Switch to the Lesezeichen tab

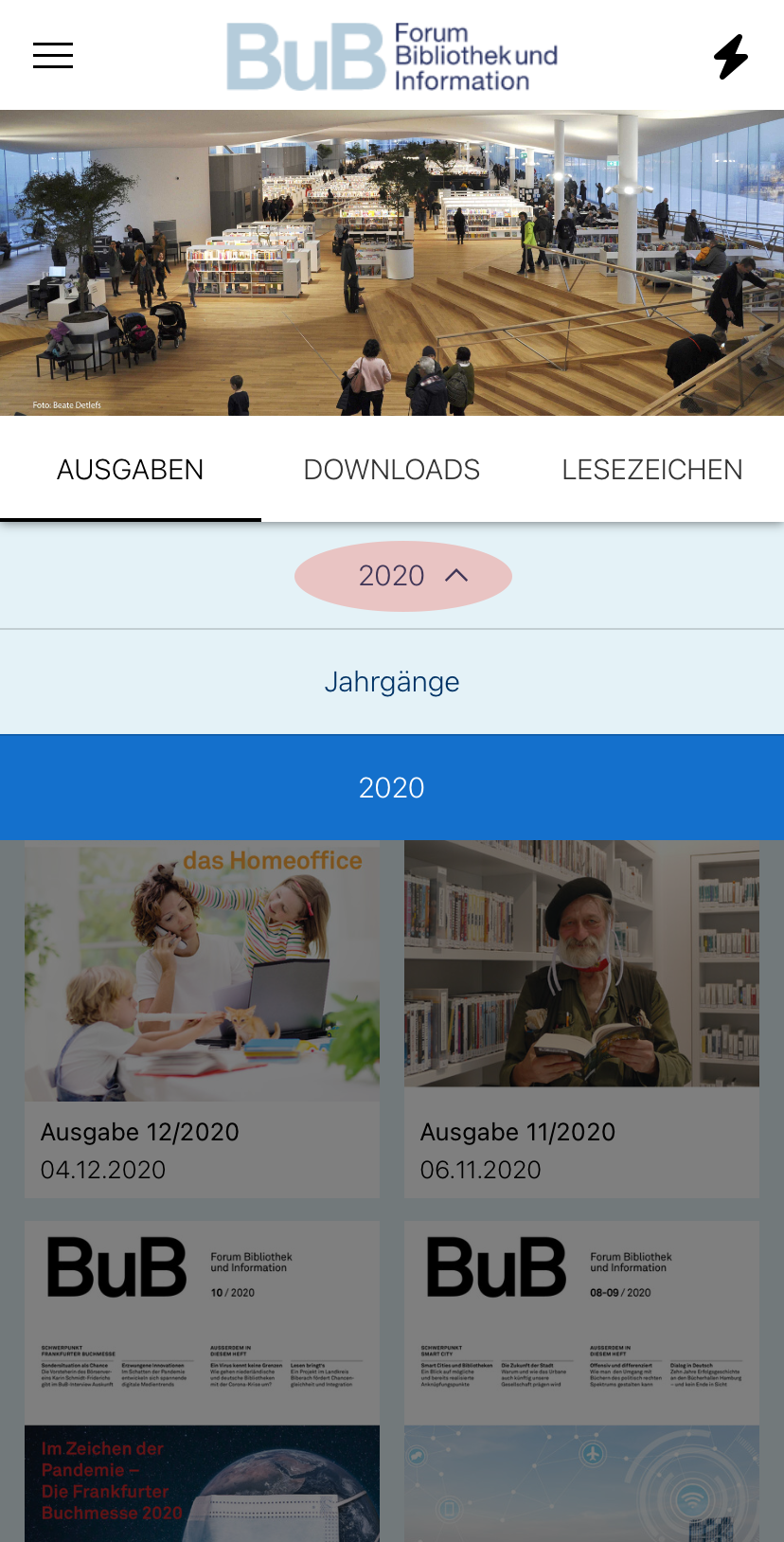(x=651, y=470)
